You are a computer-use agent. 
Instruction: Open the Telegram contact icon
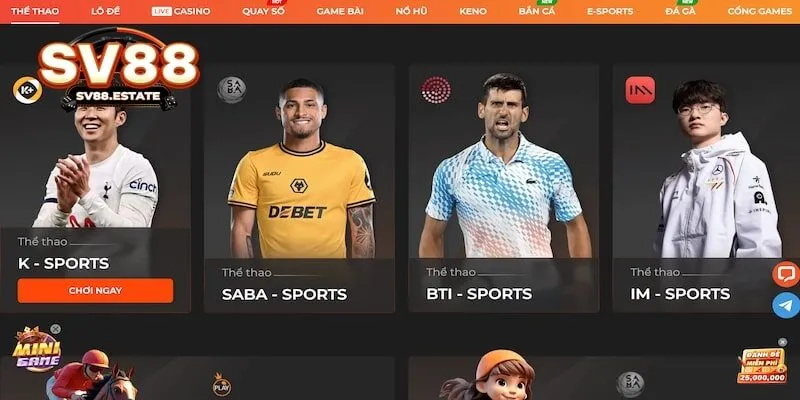coord(786,304)
